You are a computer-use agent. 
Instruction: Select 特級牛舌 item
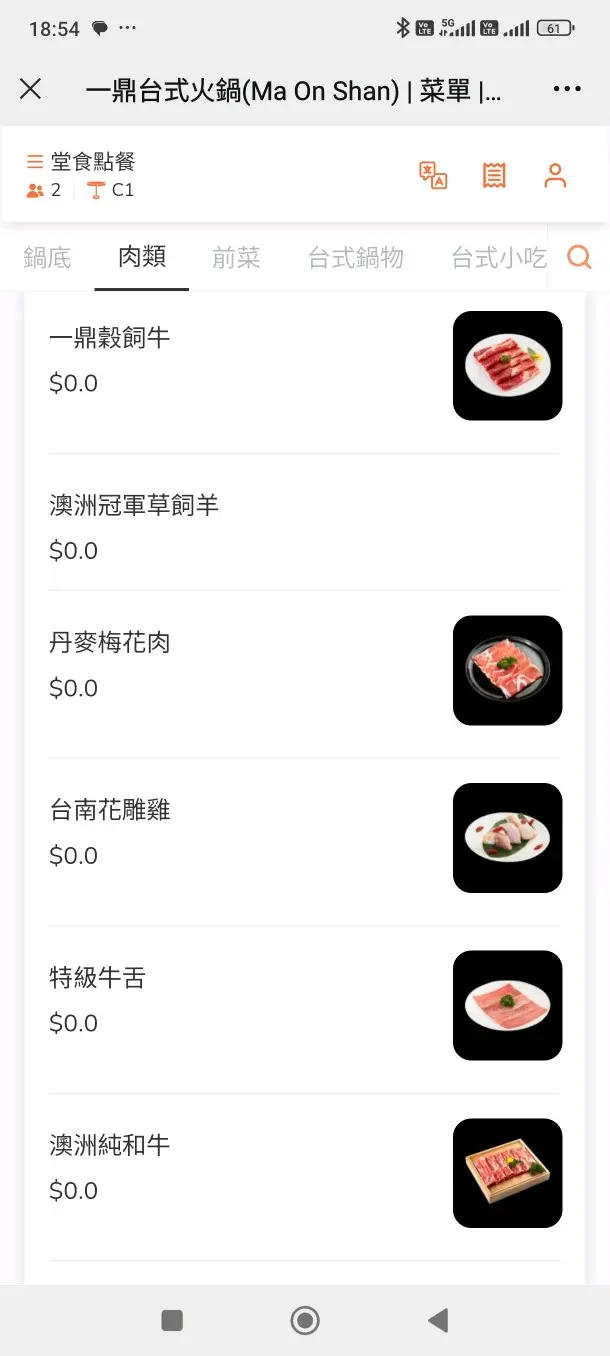(x=305, y=1008)
